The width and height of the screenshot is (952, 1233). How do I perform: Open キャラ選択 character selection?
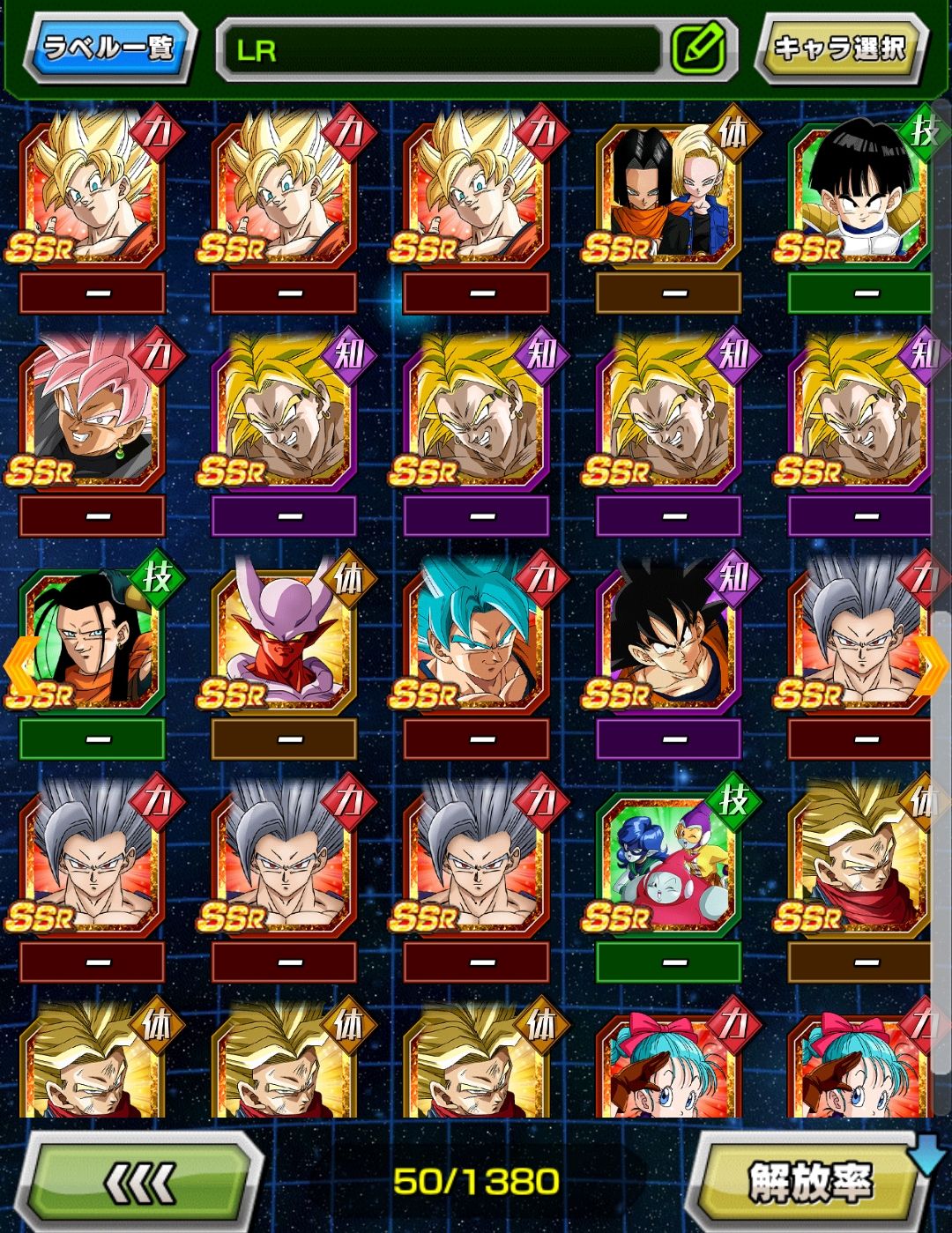839,48
